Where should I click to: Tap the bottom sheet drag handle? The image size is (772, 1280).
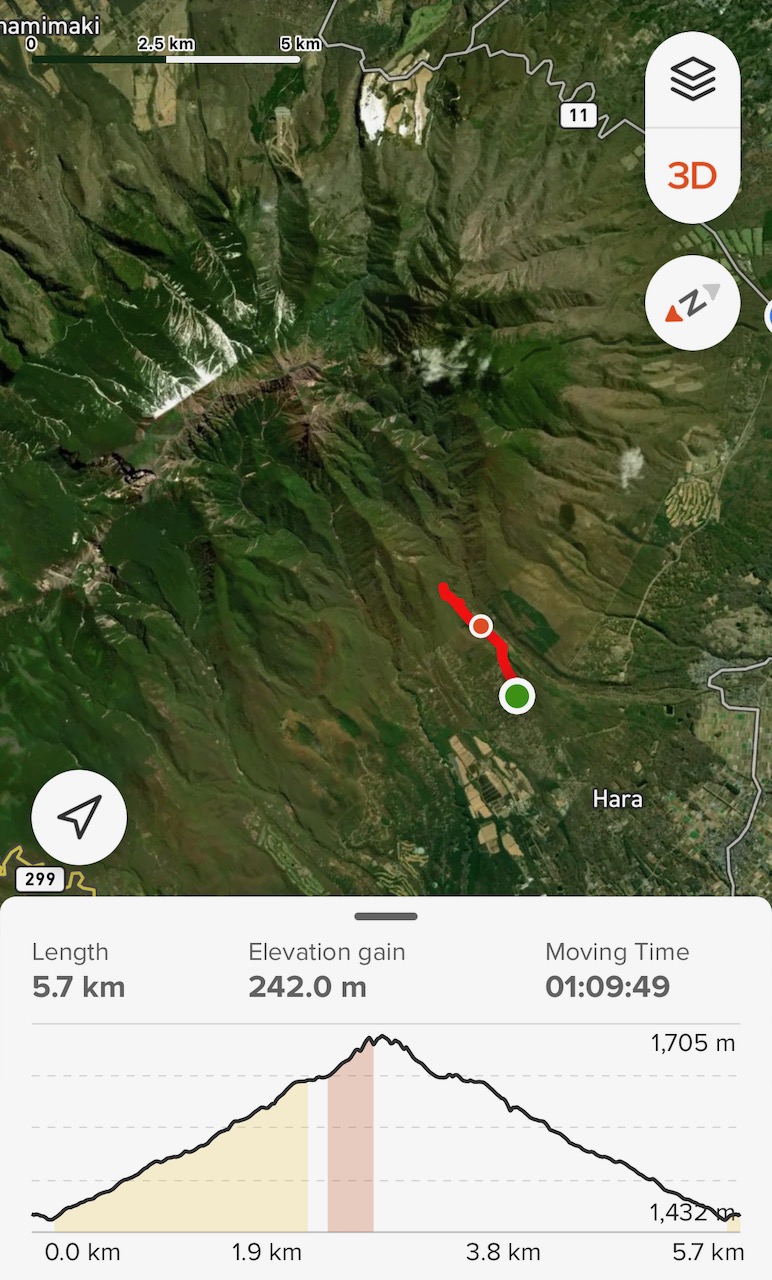click(385, 916)
